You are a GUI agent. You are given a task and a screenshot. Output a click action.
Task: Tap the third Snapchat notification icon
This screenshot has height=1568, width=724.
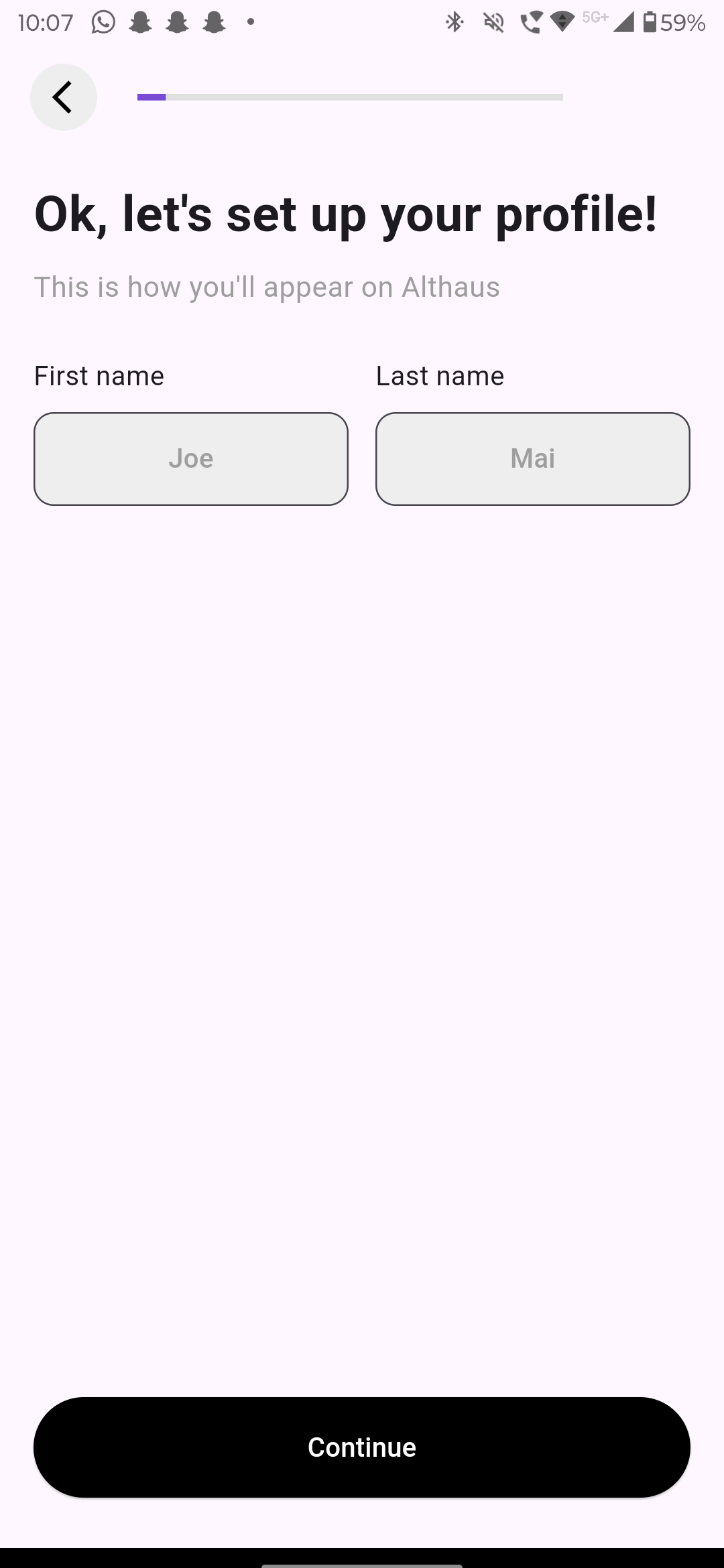213,22
